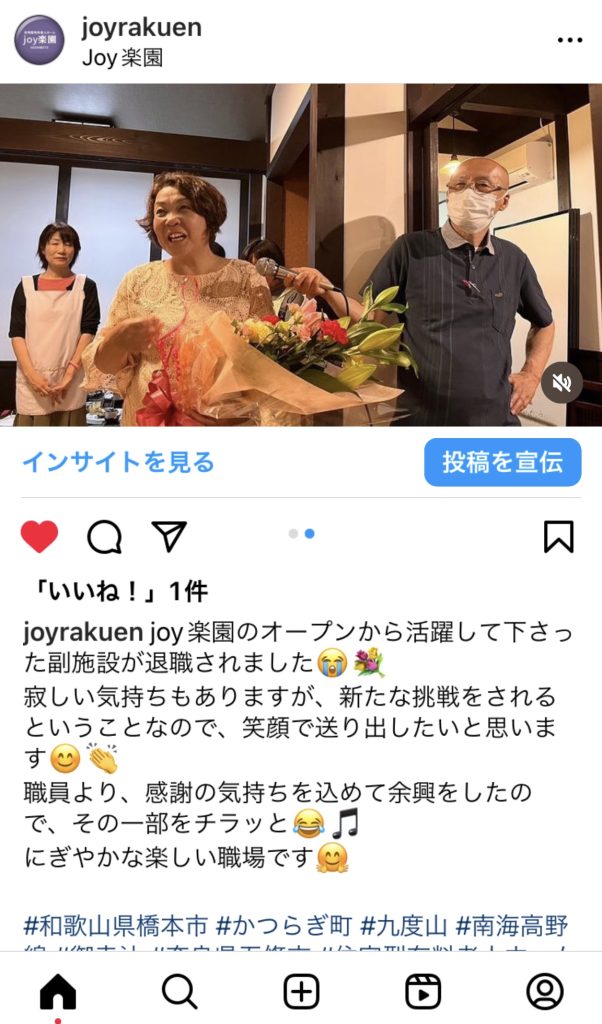Image resolution: width=602 pixels, height=1024 pixels.
Task: Tap the 投稿を宣伝 promote button
Action: (502, 462)
